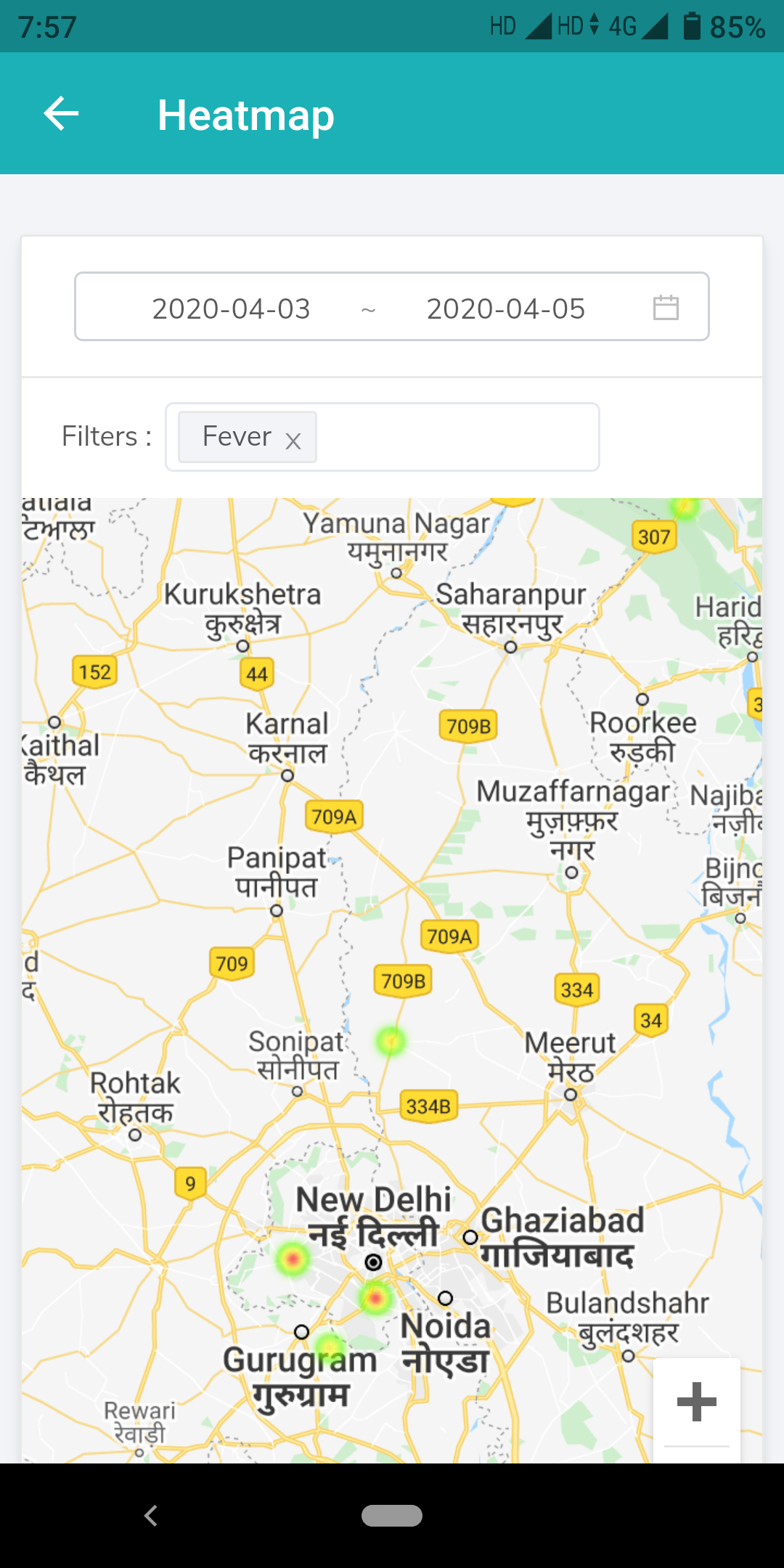Go back from the Heatmap screen
784x1568 pixels.
pos(61,114)
